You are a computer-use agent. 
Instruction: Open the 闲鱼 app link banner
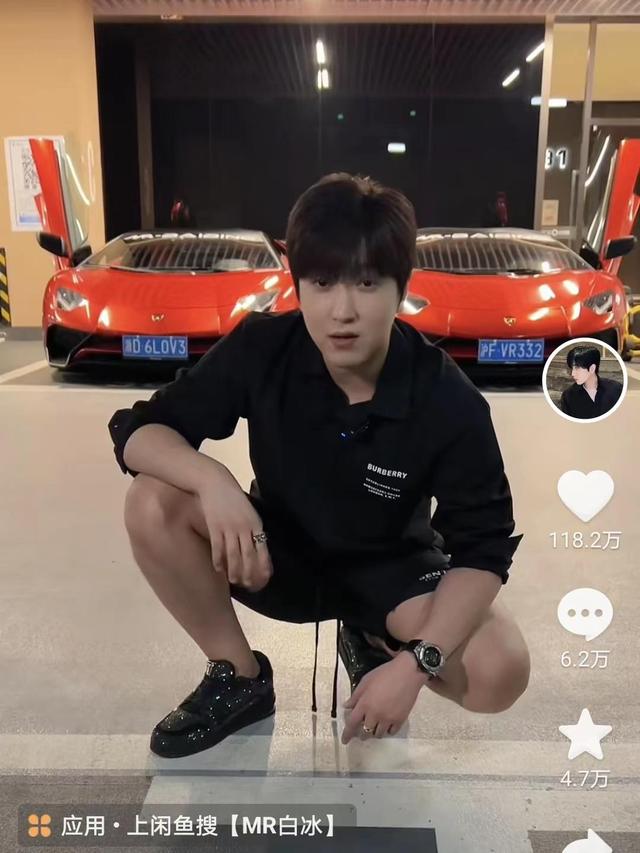click(x=186, y=825)
